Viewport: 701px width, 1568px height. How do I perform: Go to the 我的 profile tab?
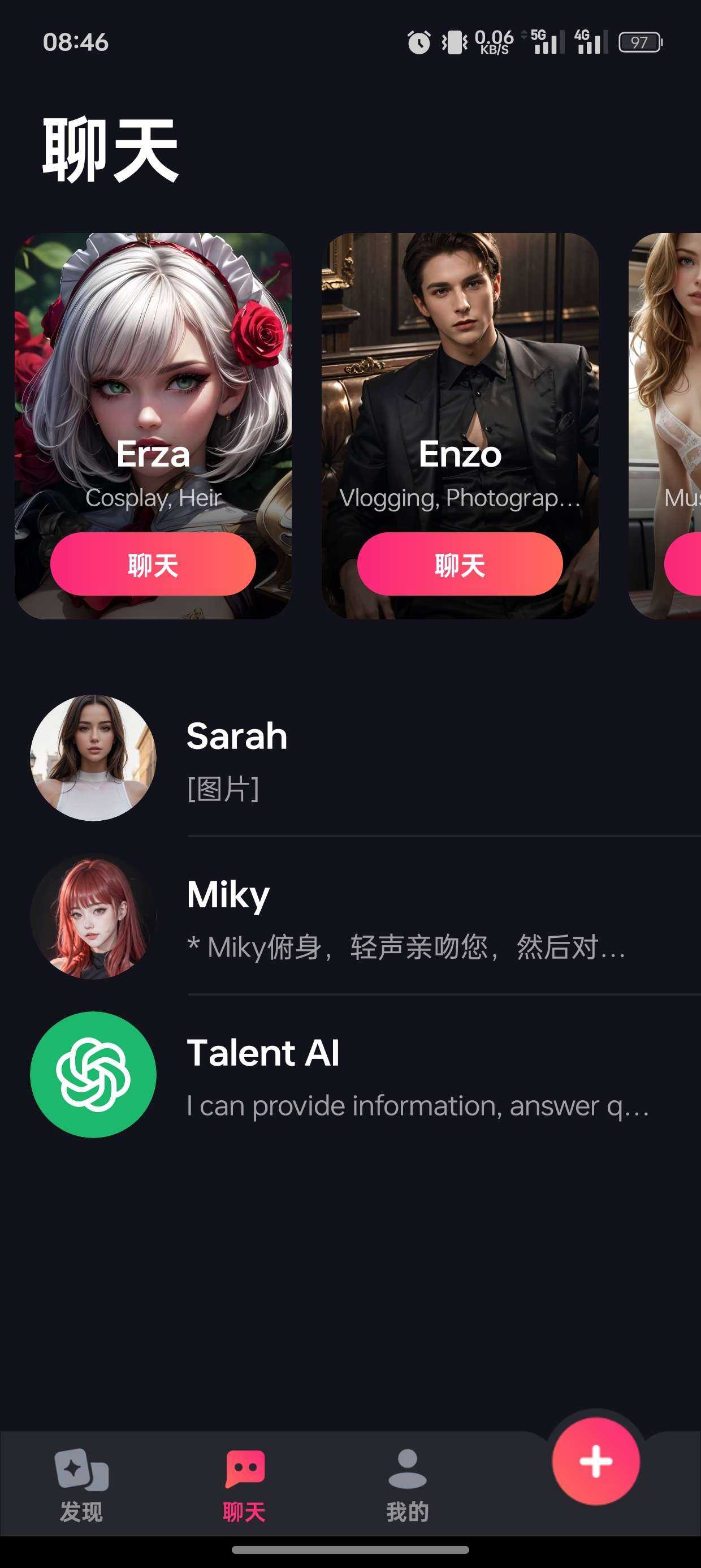coord(407,1485)
